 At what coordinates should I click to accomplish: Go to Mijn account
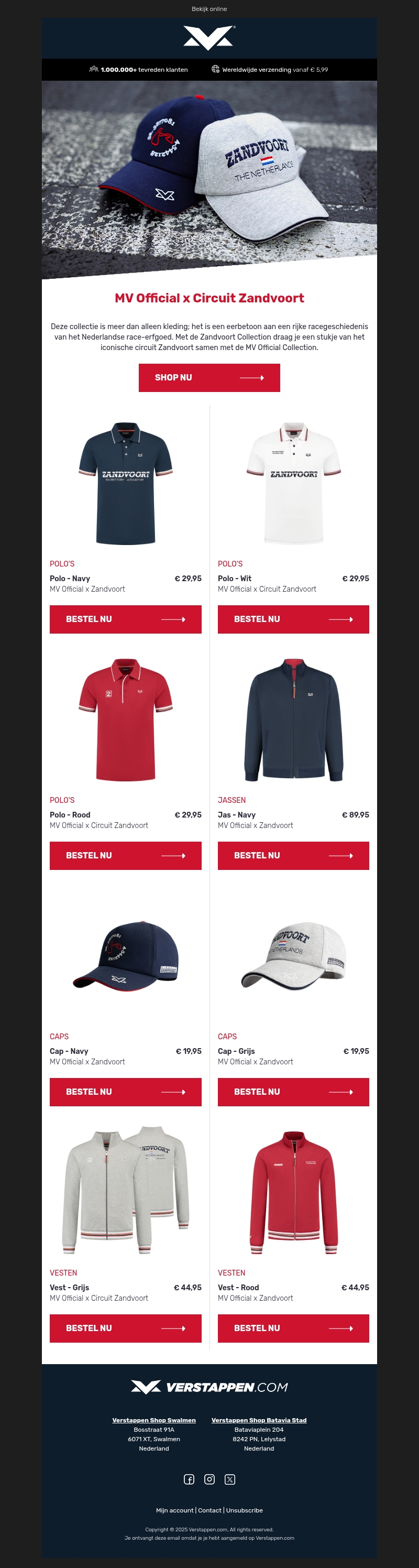[x=174, y=1510]
